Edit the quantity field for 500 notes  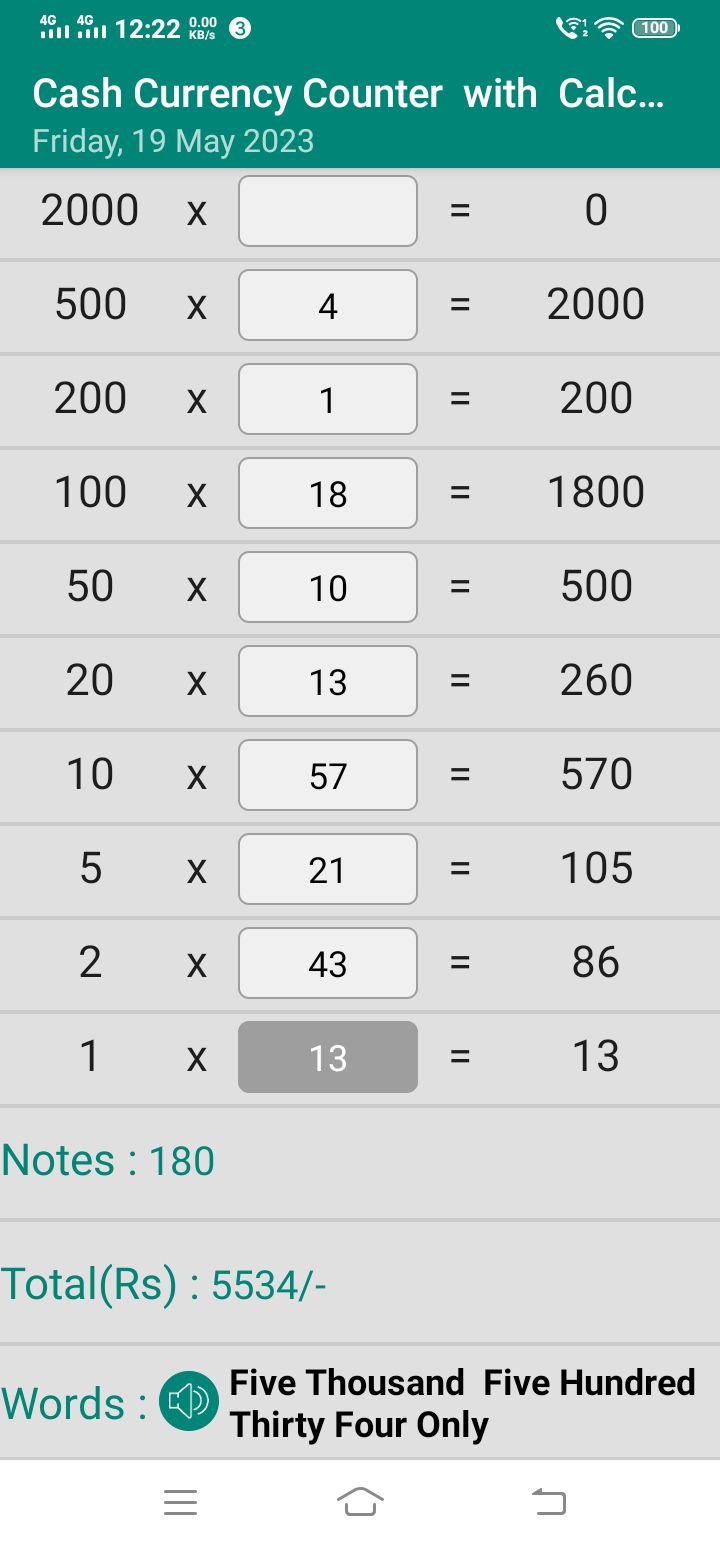click(x=327, y=305)
